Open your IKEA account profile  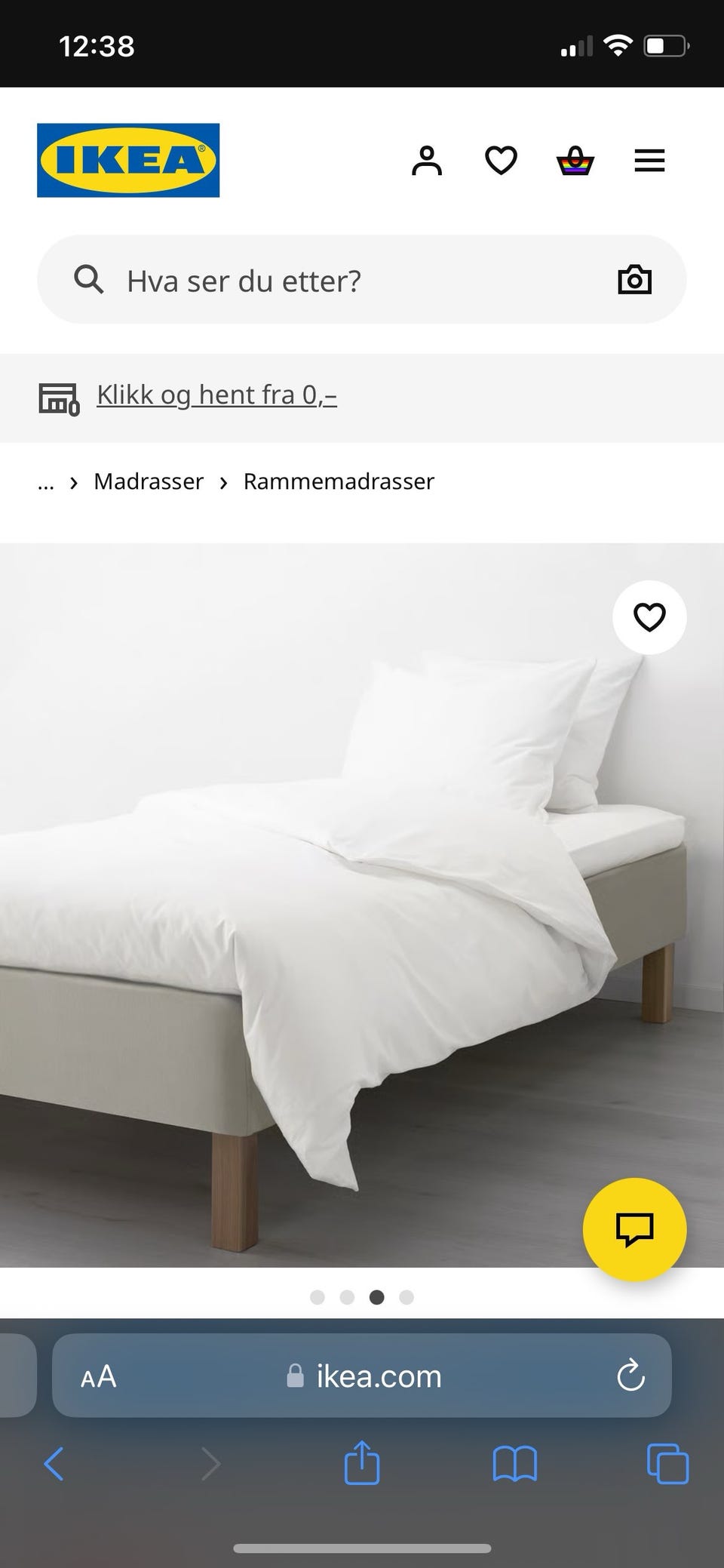(x=427, y=160)
